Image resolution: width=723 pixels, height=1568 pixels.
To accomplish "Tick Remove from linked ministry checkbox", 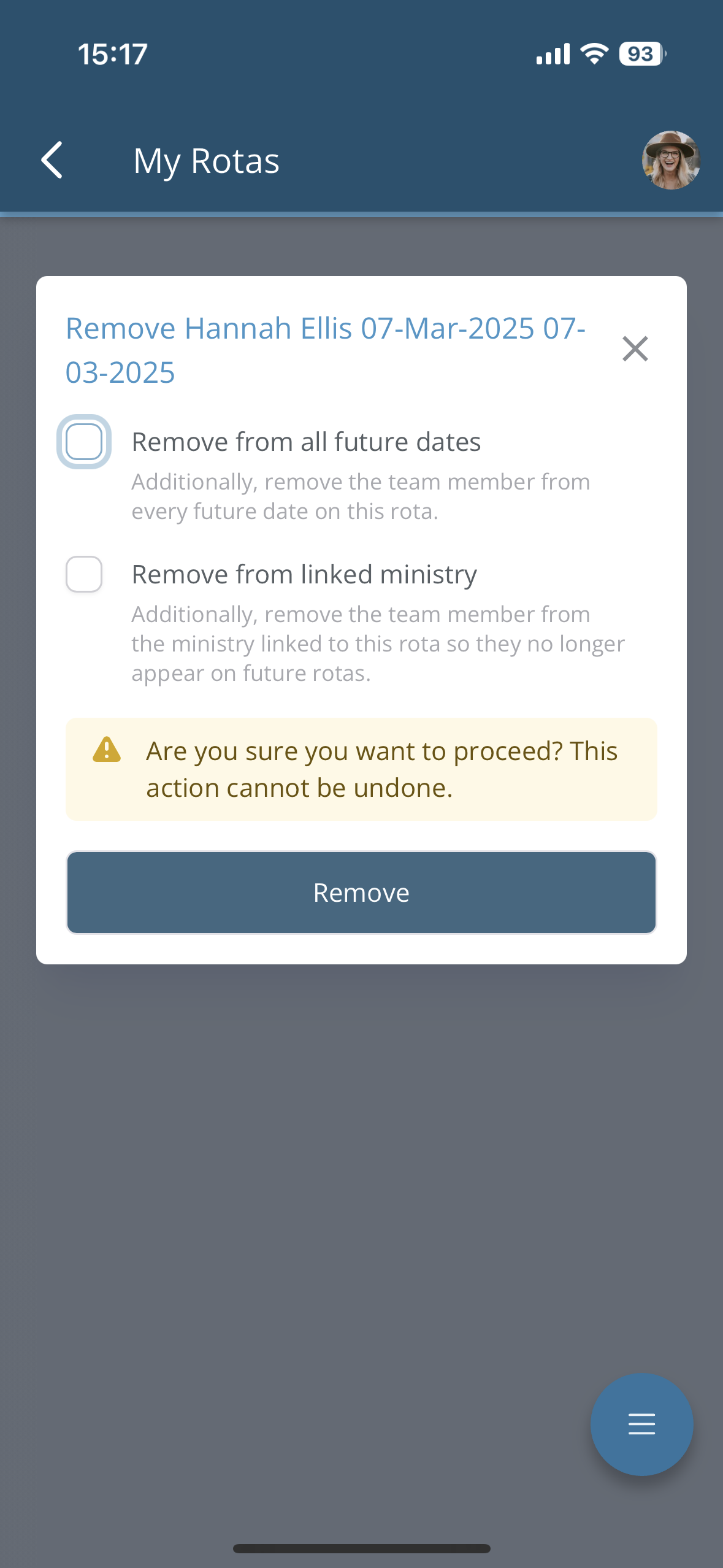I will point(84,575).
